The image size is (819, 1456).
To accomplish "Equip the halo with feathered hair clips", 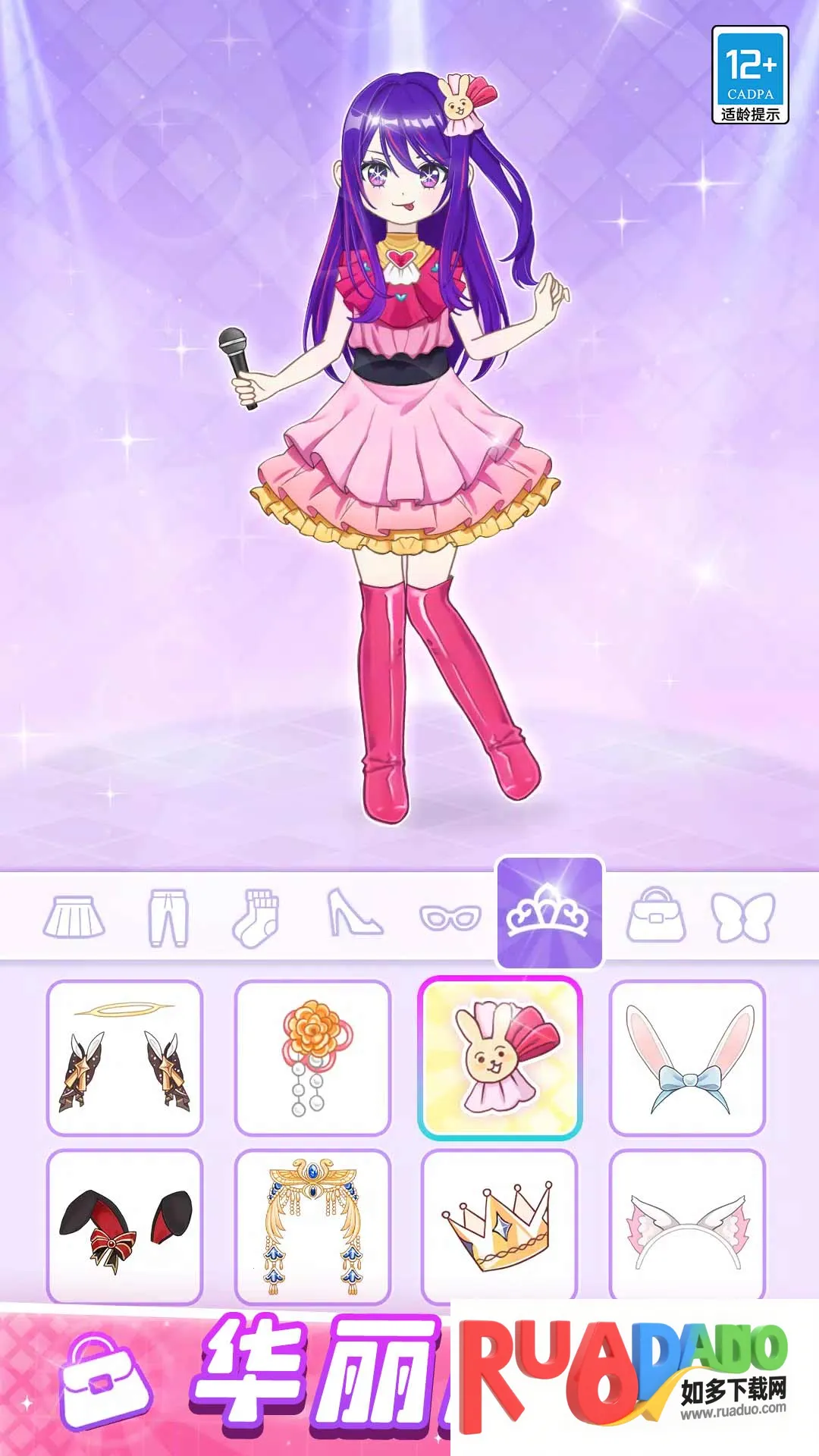I will 124,1058.
